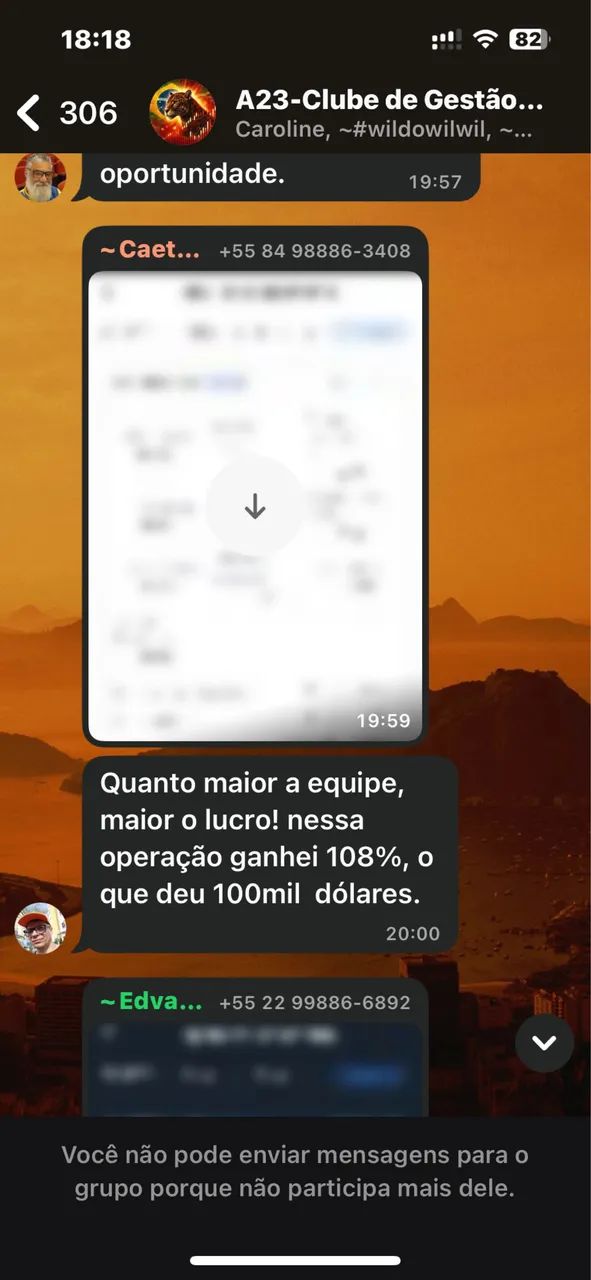
Task: Open the blurred dark image from ~Edva...
Action: [x=256, y=1069]
